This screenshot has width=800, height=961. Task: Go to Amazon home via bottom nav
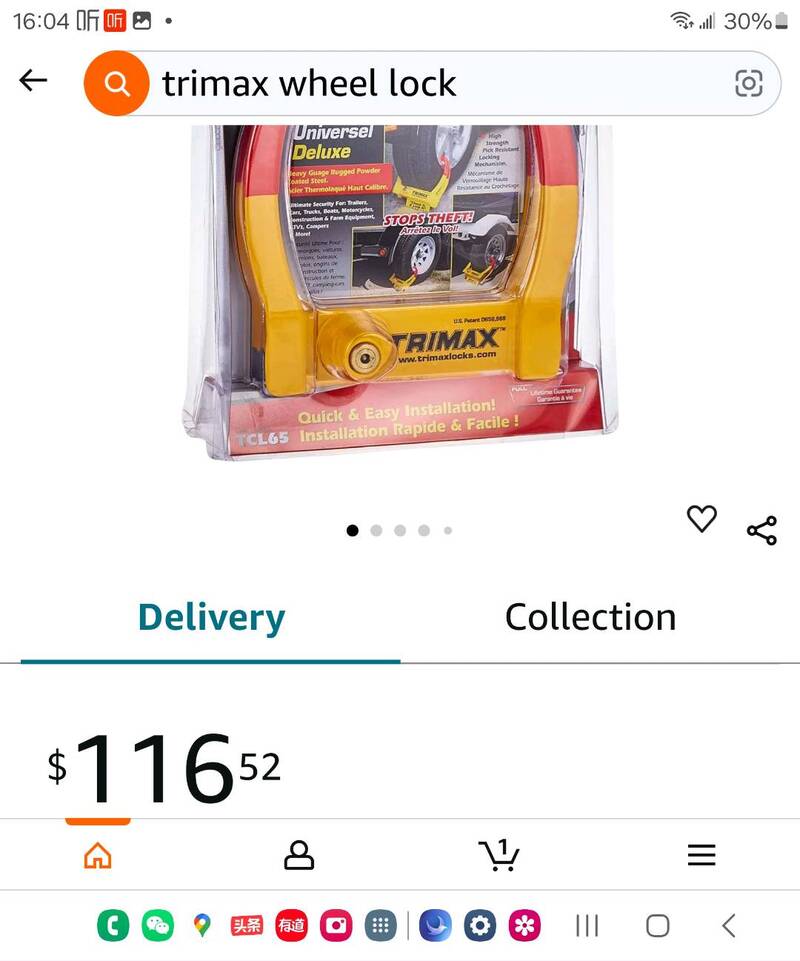click(97, 855)
